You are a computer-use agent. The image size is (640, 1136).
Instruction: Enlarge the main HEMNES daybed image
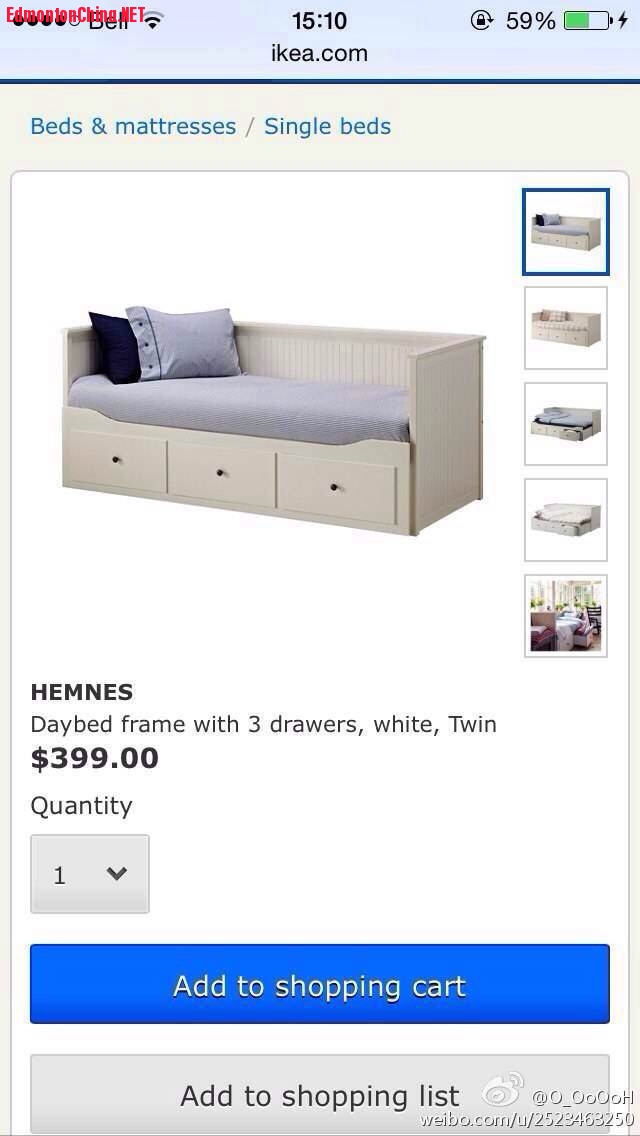pyautogui.click(x=272, y=420)
